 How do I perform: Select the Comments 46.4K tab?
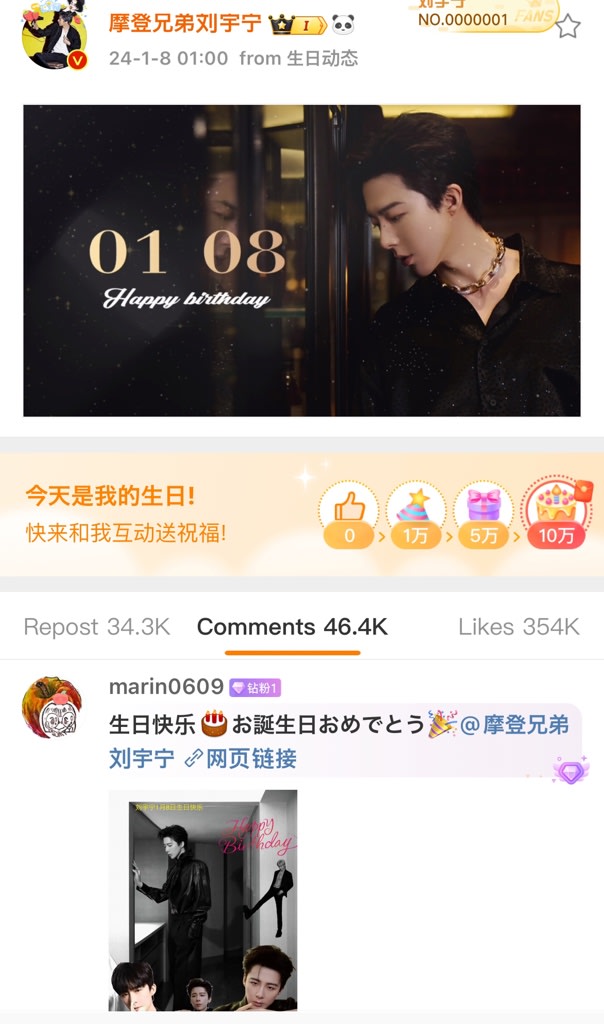click(x=292, y=627)
